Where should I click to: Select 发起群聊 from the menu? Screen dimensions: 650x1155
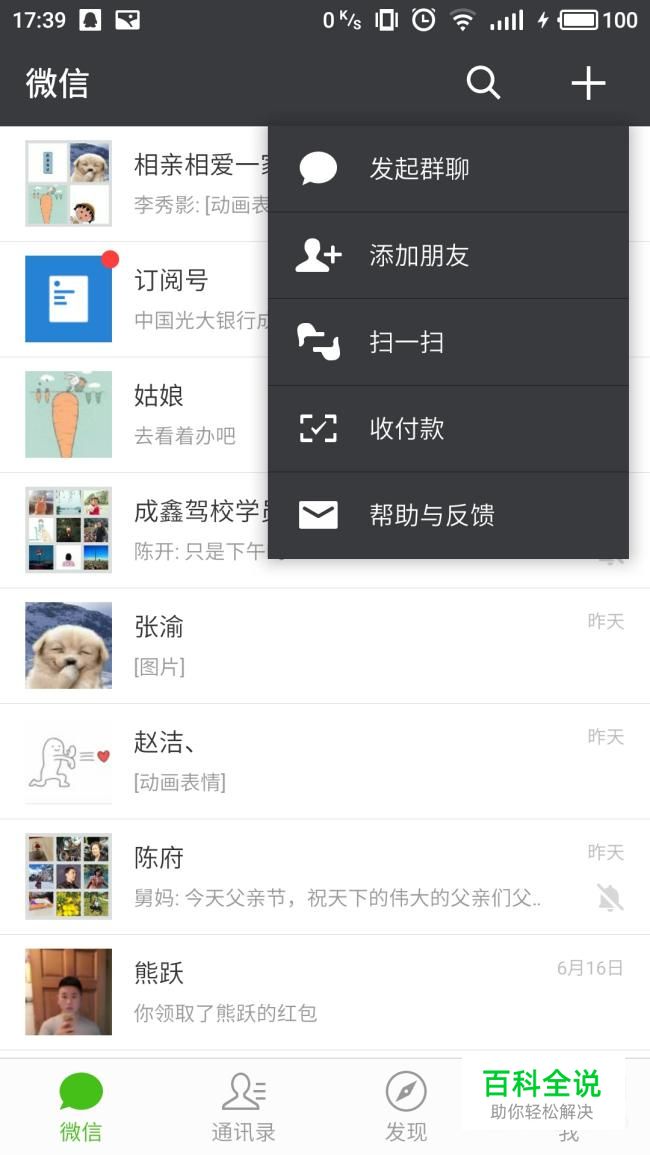coord(448,169)
